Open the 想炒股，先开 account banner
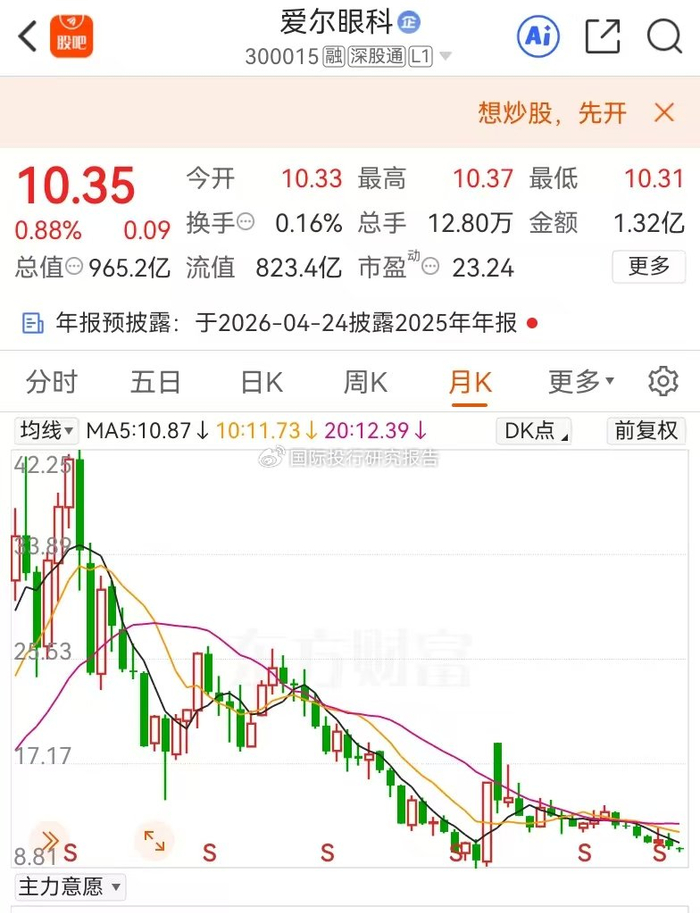 [552, 112]
